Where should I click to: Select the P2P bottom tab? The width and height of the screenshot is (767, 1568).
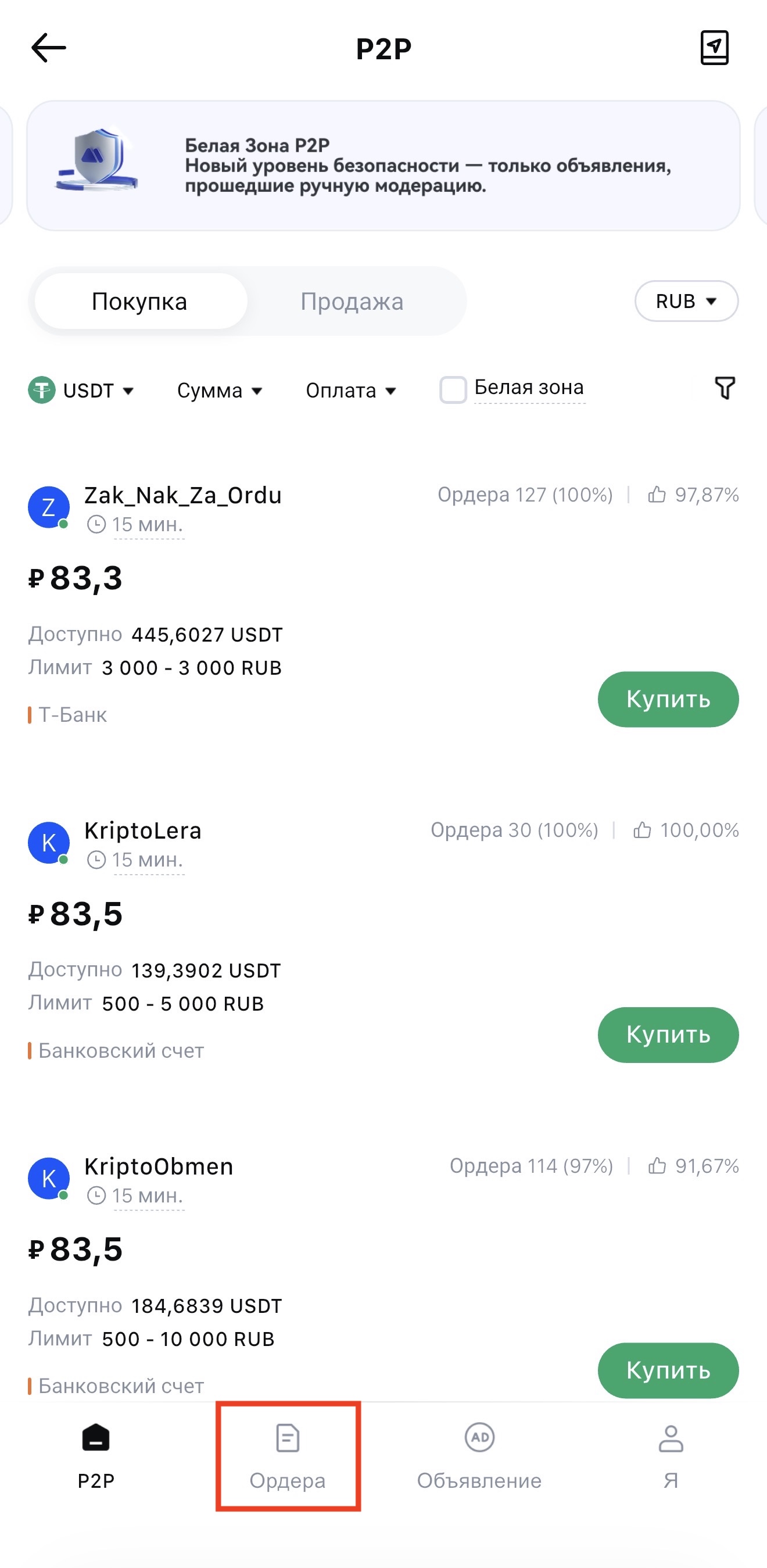pos(96,1455)
